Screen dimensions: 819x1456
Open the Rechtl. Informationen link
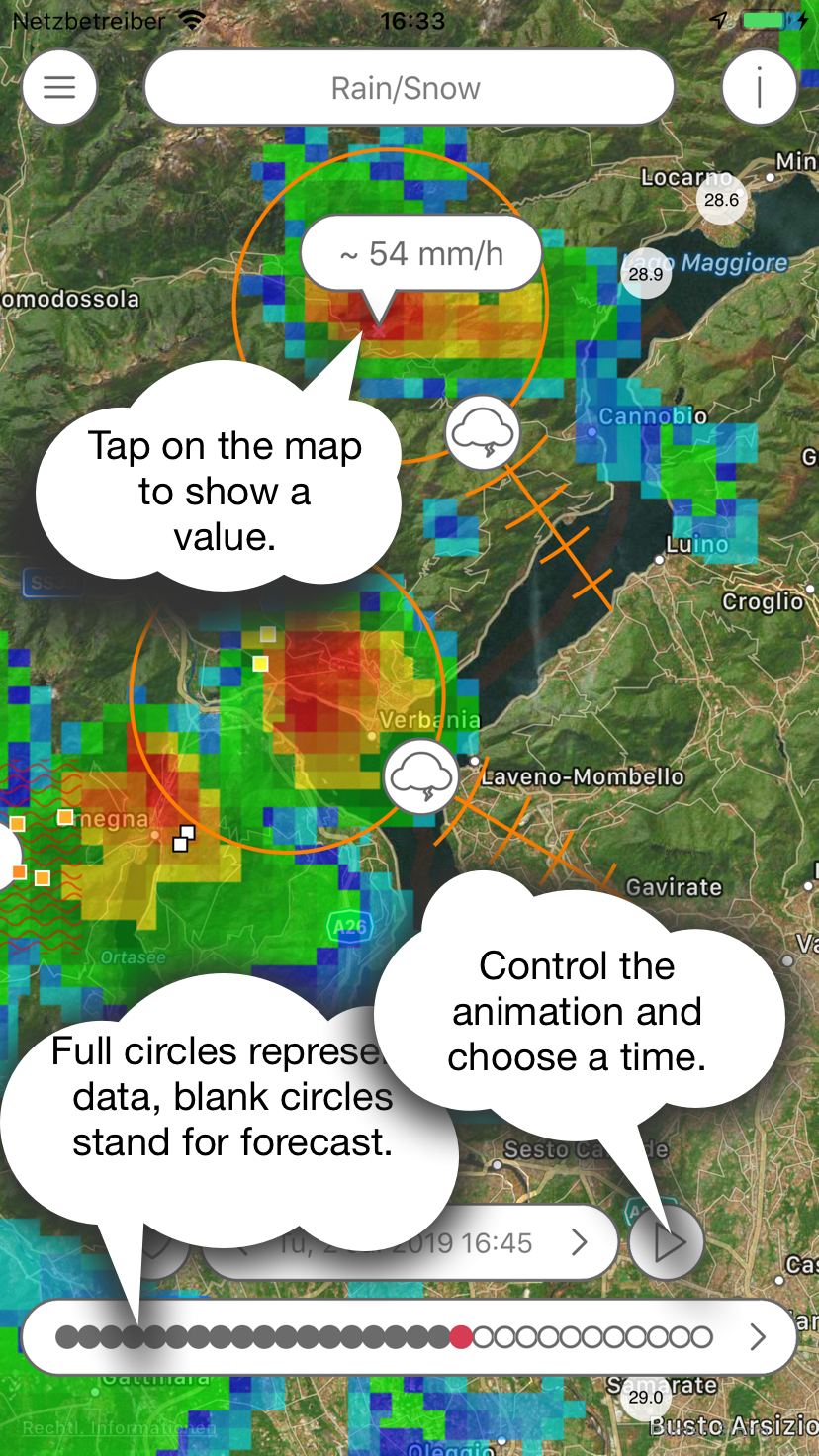(119, 1428)
